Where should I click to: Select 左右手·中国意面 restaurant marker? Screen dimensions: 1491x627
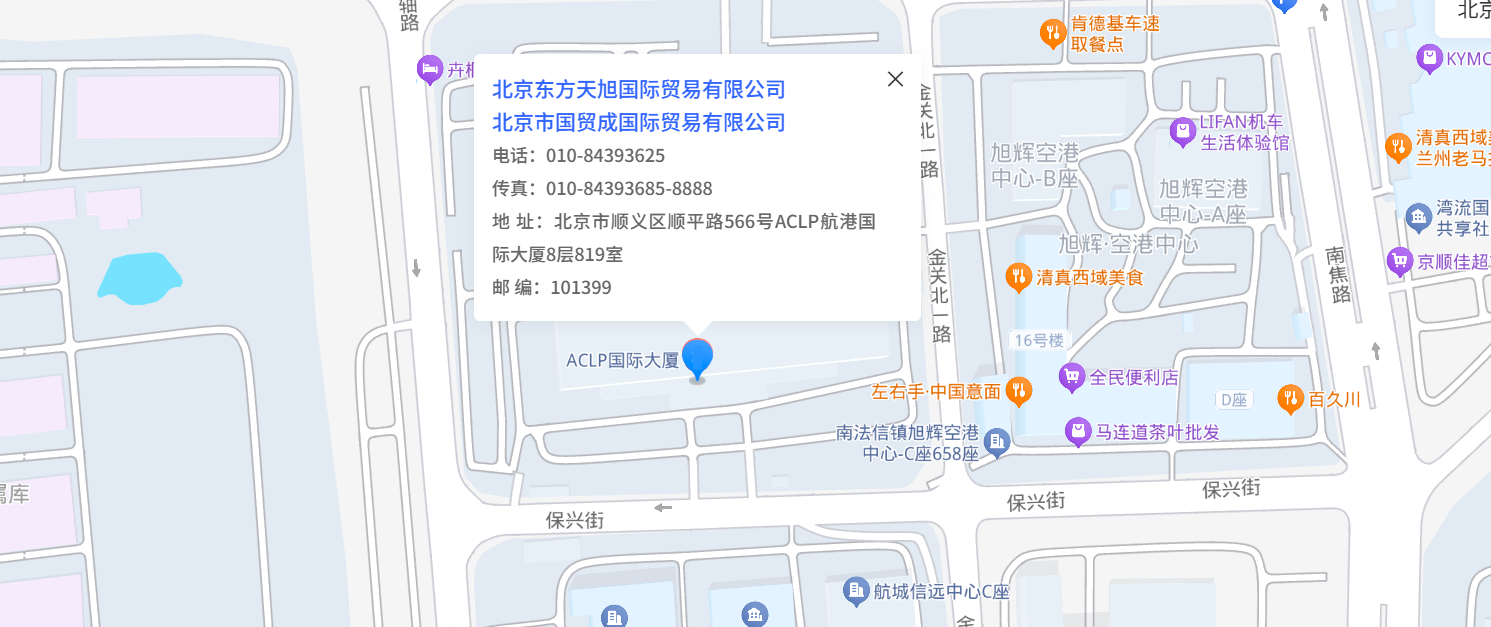pos(1018,391)
